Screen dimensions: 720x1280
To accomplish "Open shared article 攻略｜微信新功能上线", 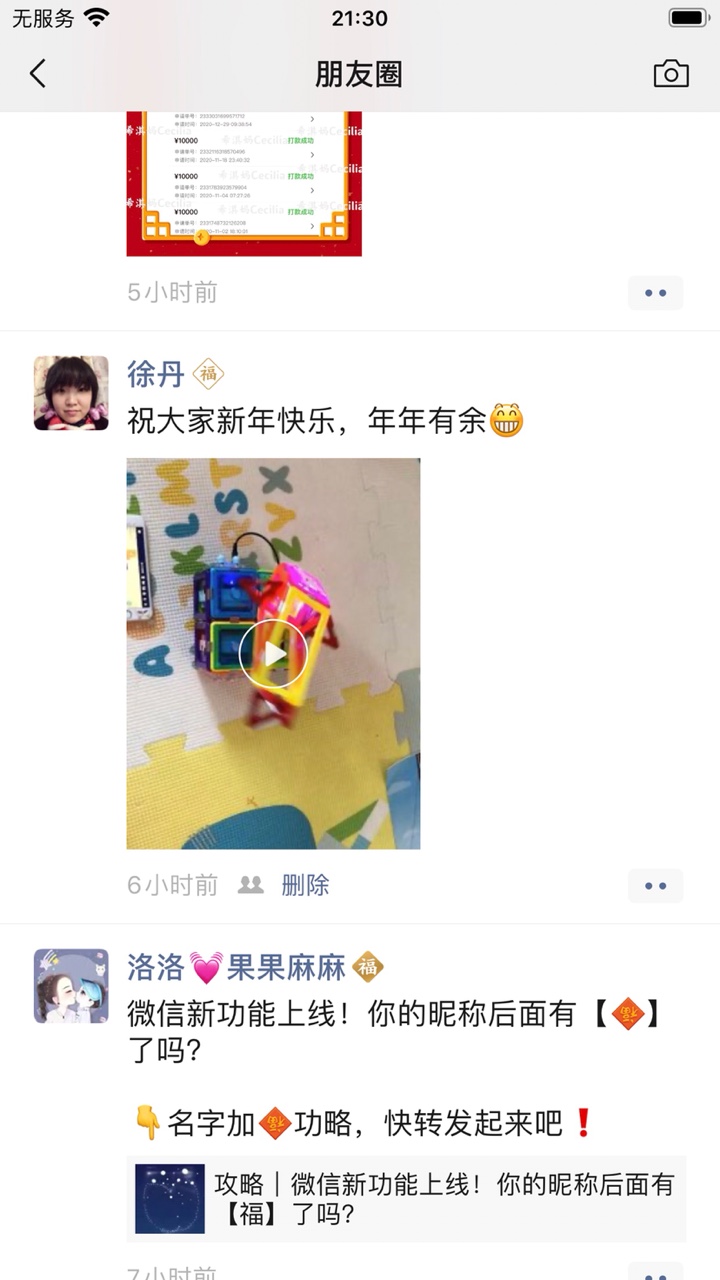I will point(406,1199).
